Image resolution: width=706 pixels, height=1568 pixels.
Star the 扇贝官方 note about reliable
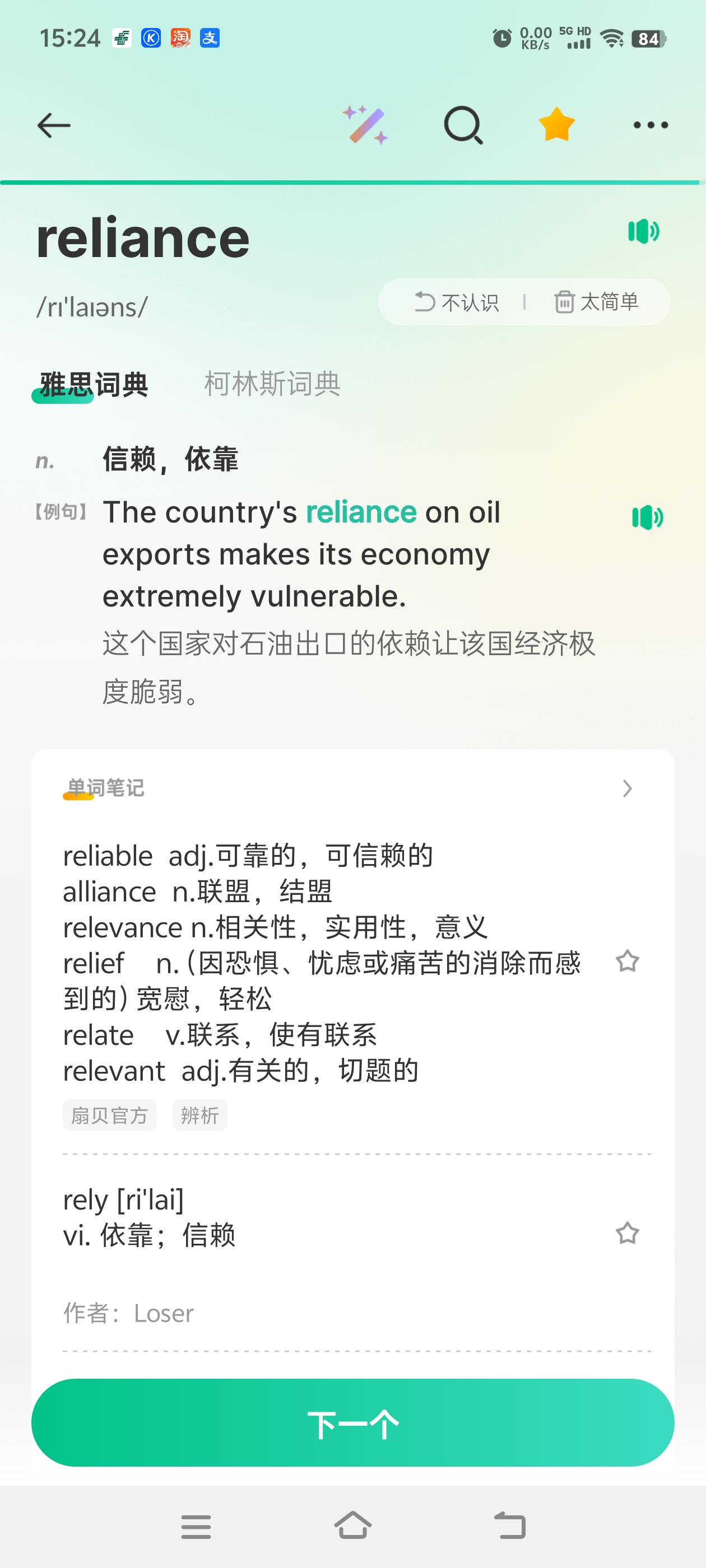tap(627, 962)
